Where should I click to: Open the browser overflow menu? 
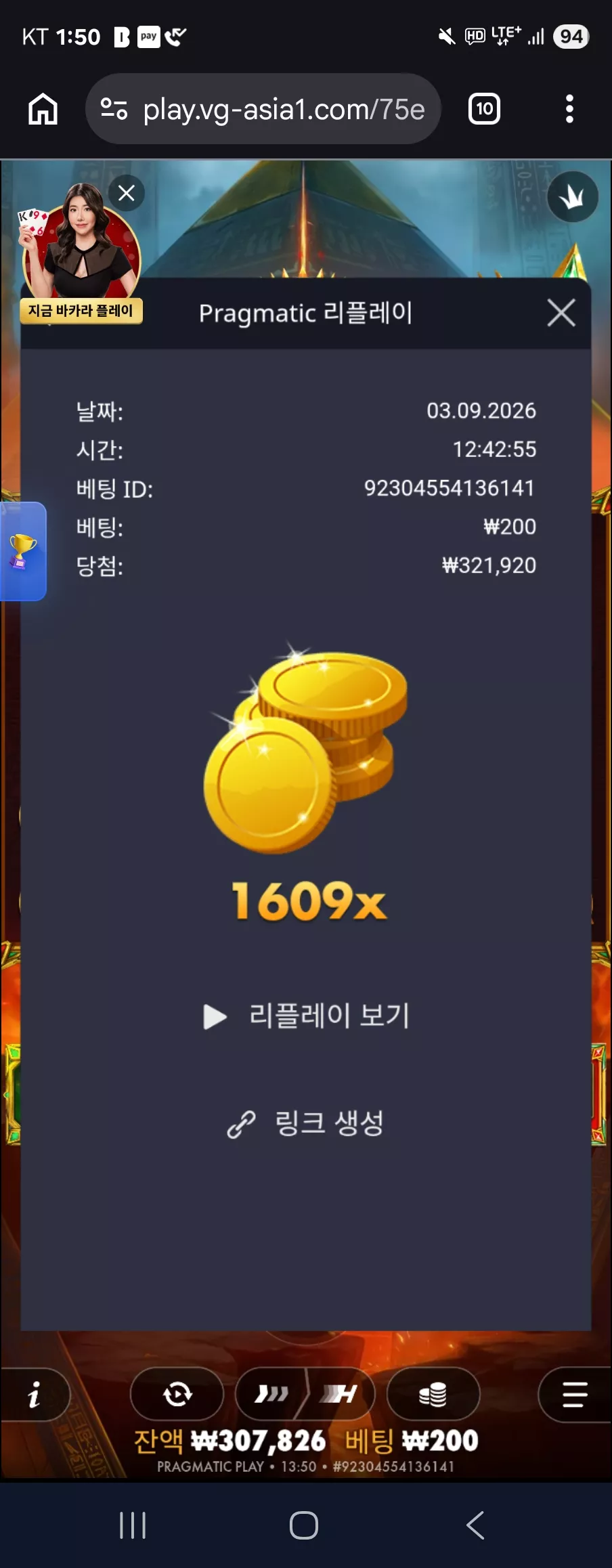pos(569,109)
